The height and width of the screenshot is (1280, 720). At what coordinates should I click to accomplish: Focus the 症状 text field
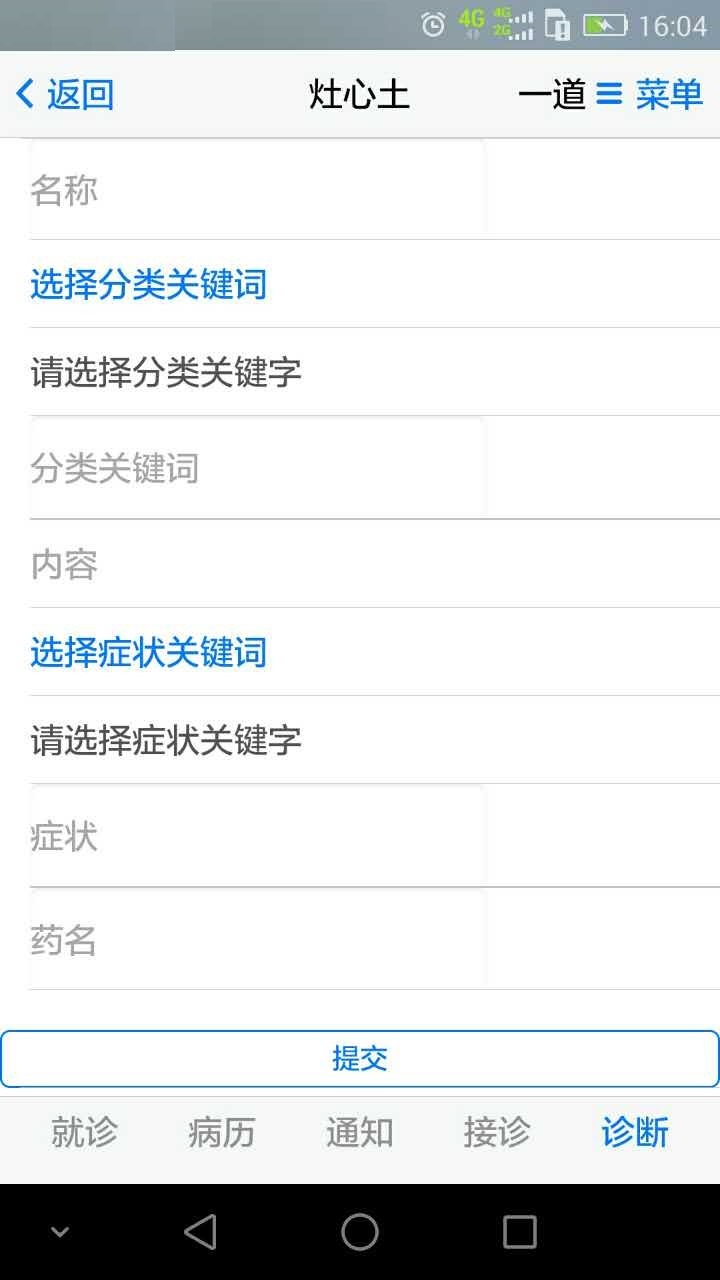tap(257, 836)
